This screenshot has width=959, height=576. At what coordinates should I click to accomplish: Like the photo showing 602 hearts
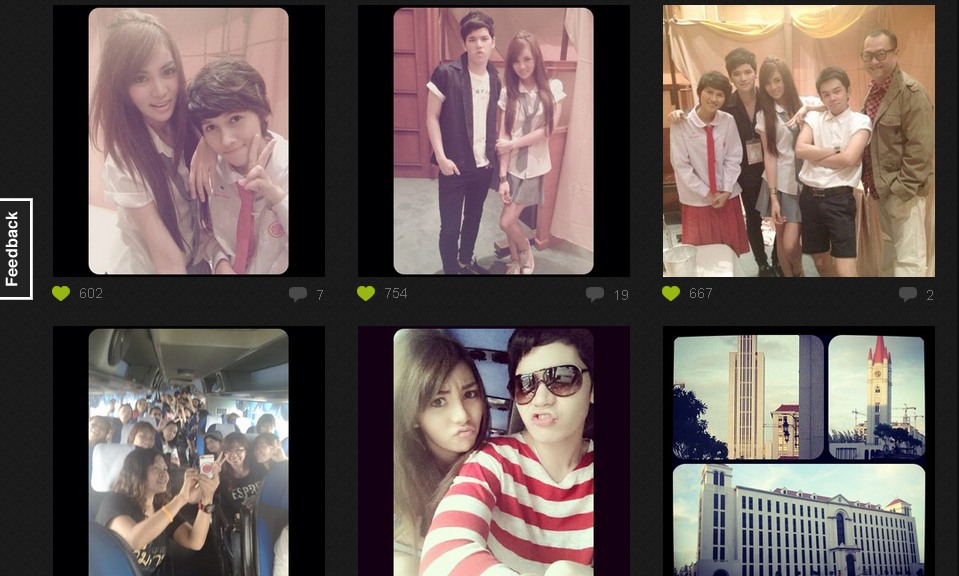62,293
